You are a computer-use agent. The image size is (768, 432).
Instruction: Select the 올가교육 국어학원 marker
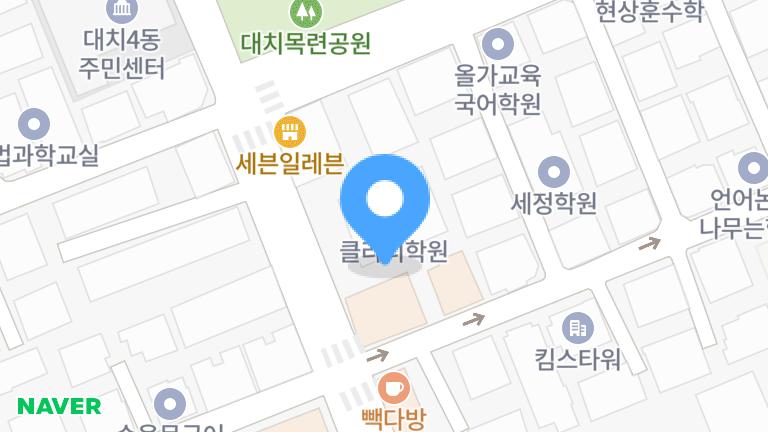pos(497,44)
